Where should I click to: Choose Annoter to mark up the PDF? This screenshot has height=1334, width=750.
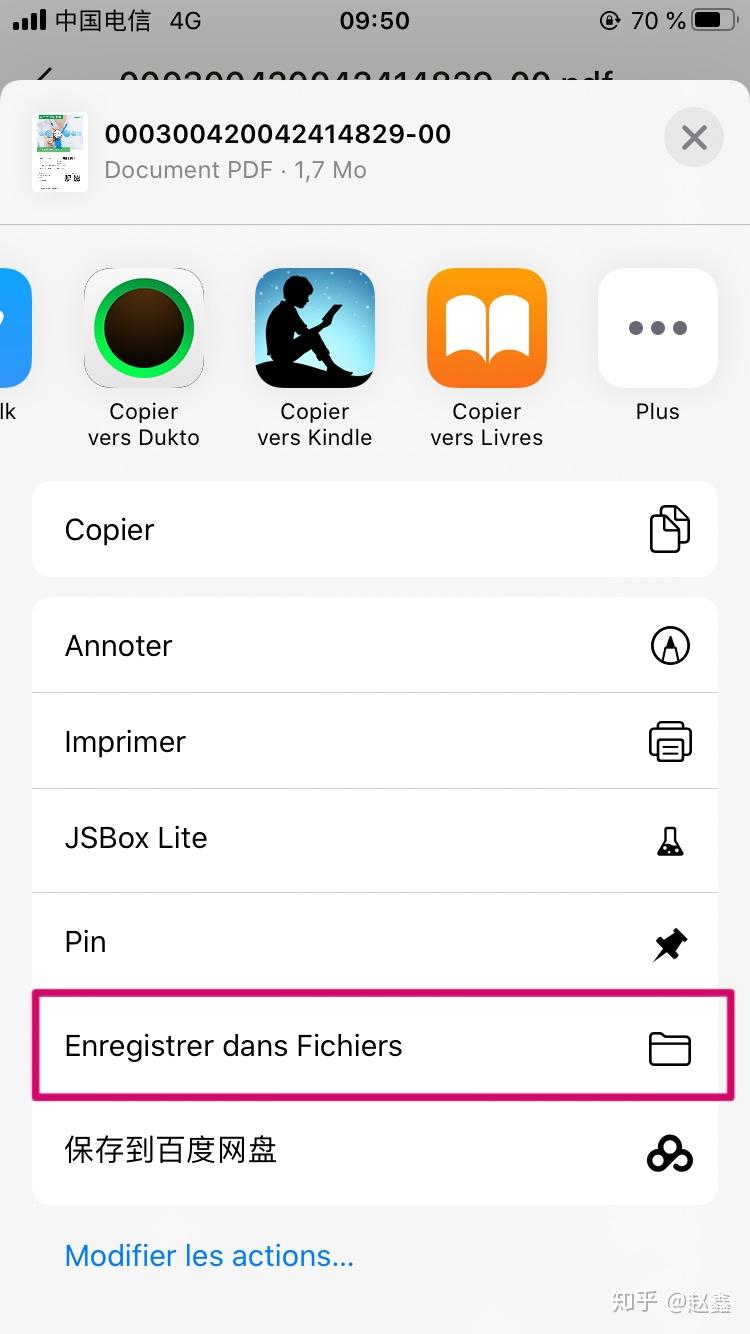375,646
